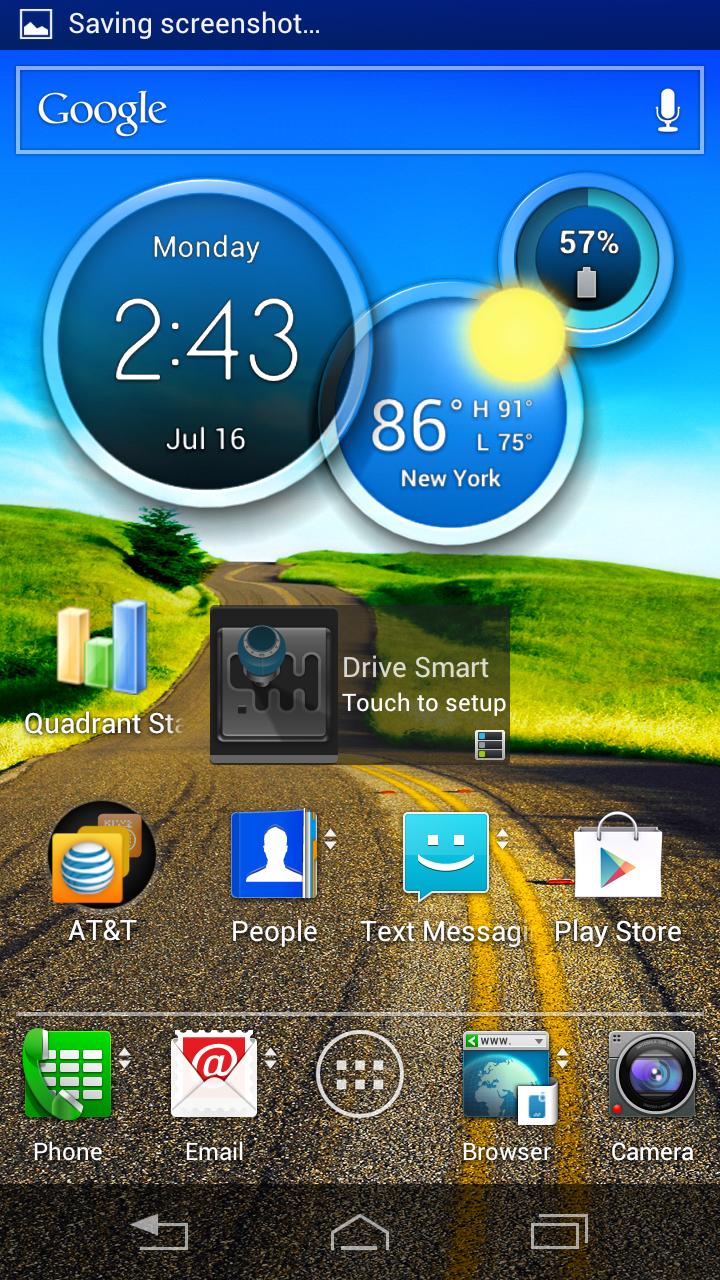Set up the Drive Smart widget

pos(360,685)
